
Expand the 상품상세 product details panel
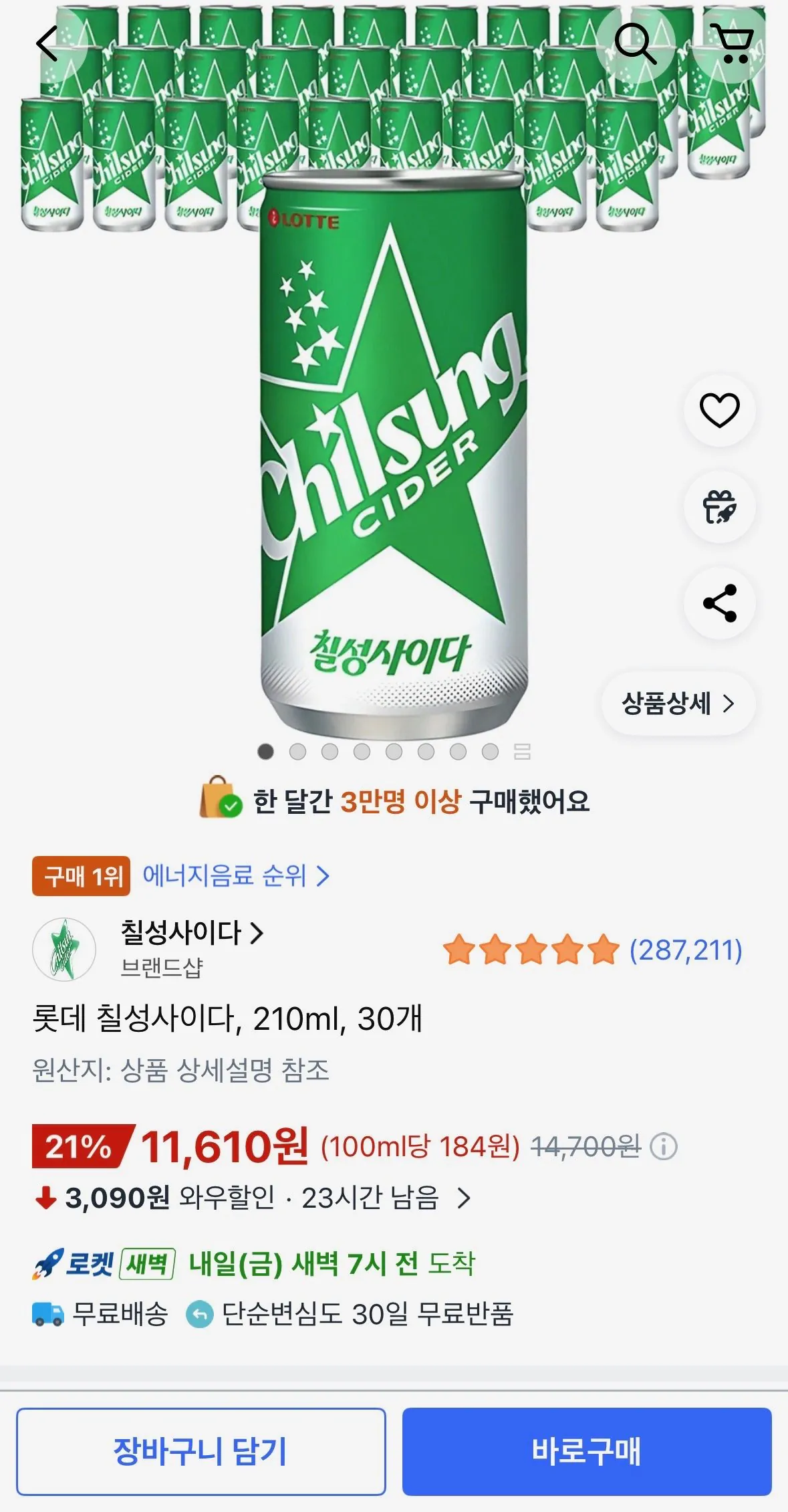click(677, 704)
